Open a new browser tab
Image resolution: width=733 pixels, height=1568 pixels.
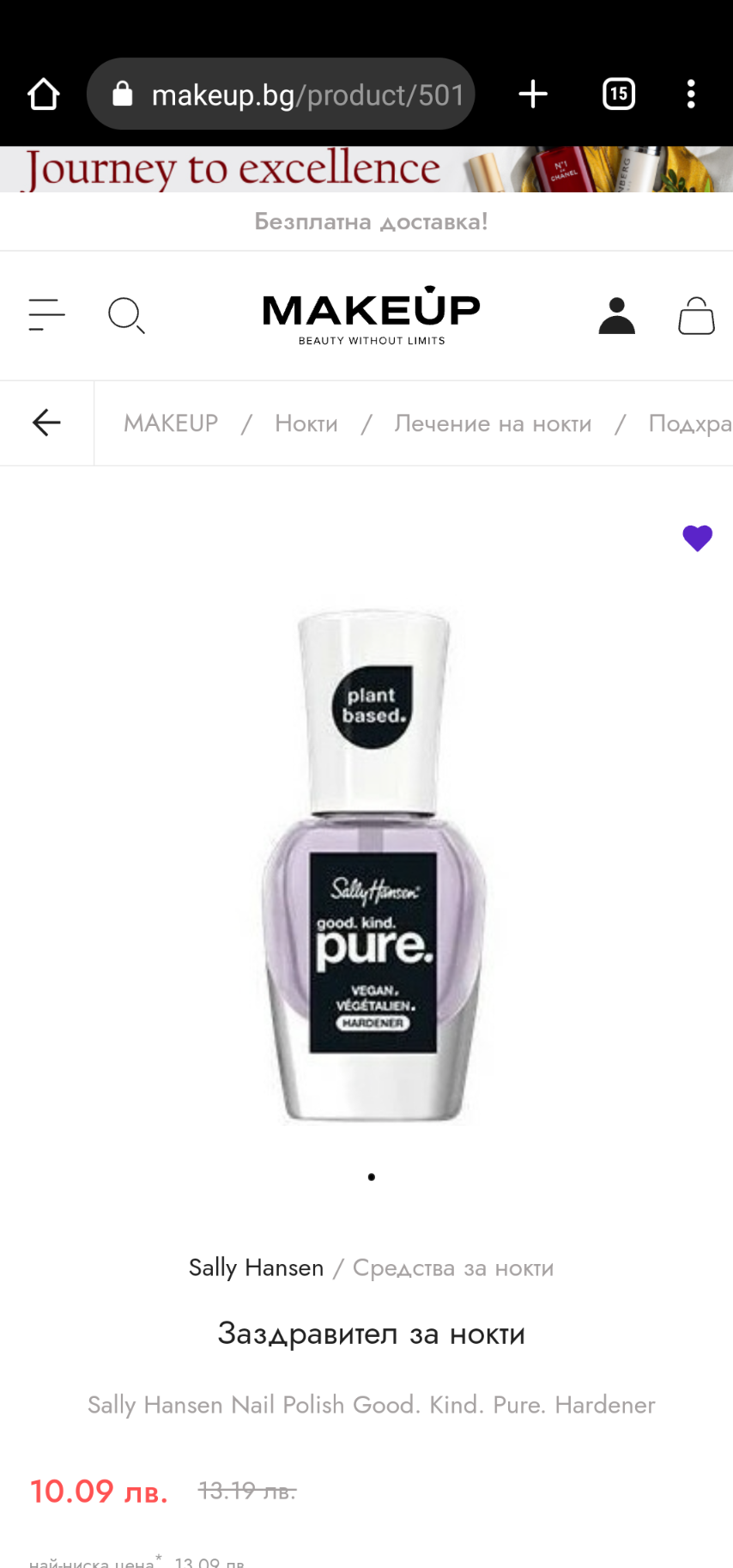tap(533, 94)
